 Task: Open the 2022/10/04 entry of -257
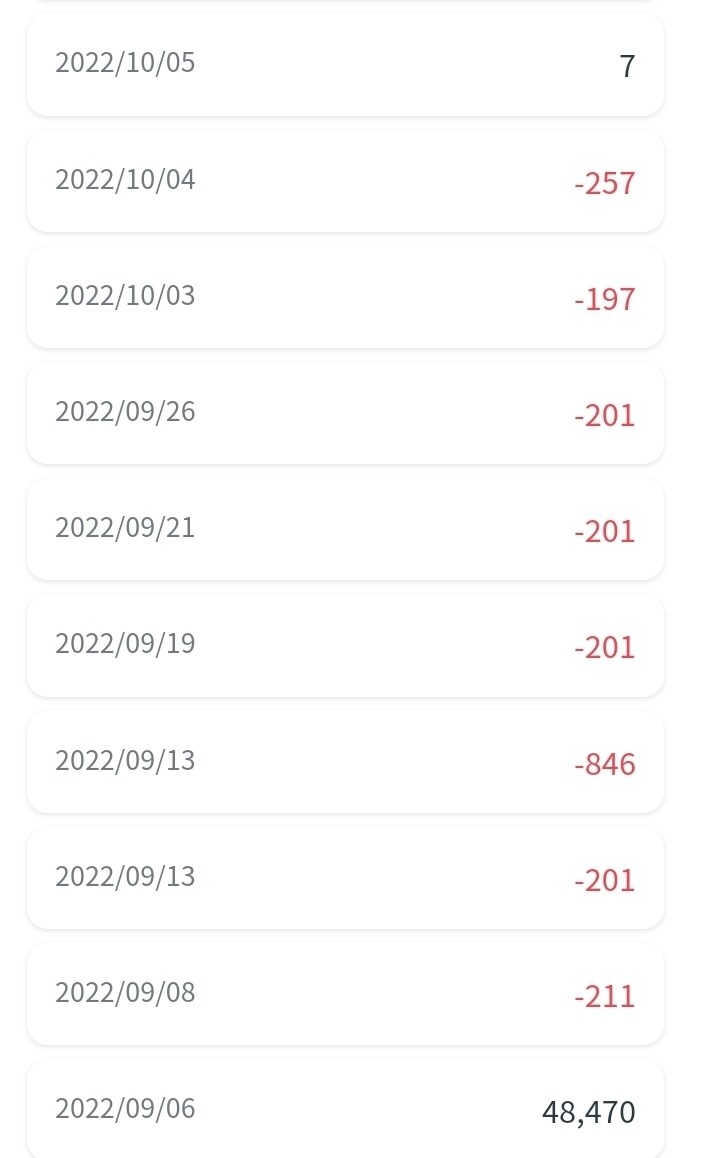click(345, 181)
